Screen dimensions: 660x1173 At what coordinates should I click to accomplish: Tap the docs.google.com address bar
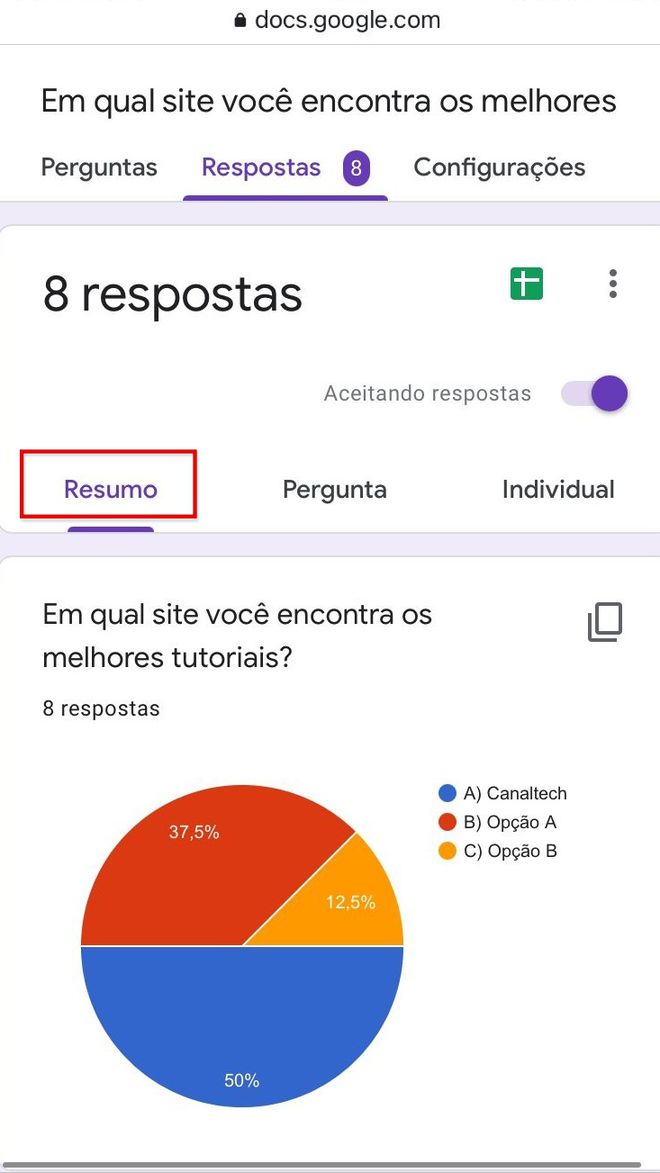coord(337,20)
